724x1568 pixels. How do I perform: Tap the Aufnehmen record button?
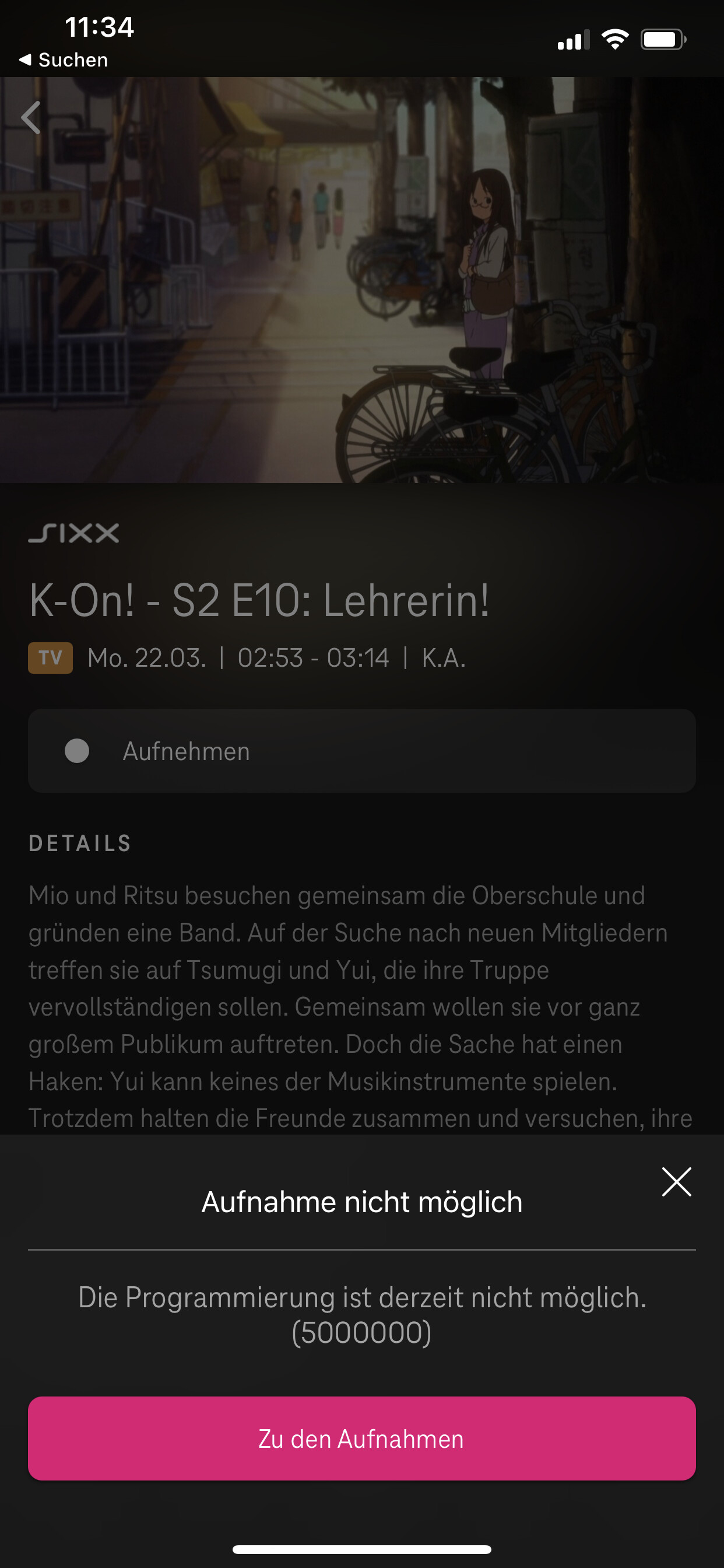point(362,751)
